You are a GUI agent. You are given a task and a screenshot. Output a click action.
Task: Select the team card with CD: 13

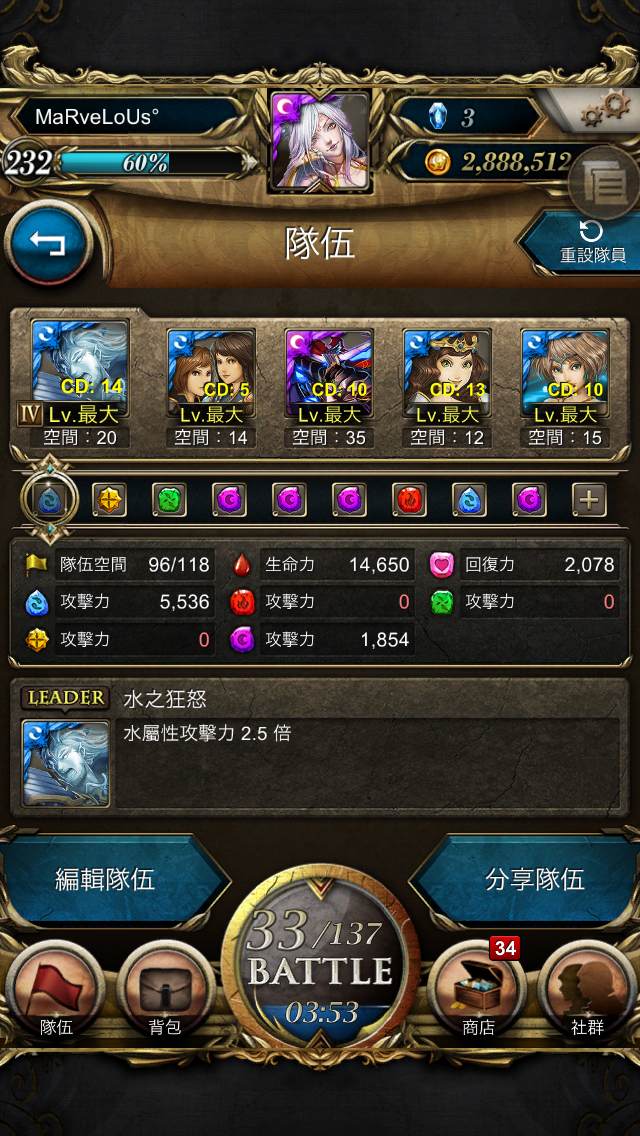point(447,373)
